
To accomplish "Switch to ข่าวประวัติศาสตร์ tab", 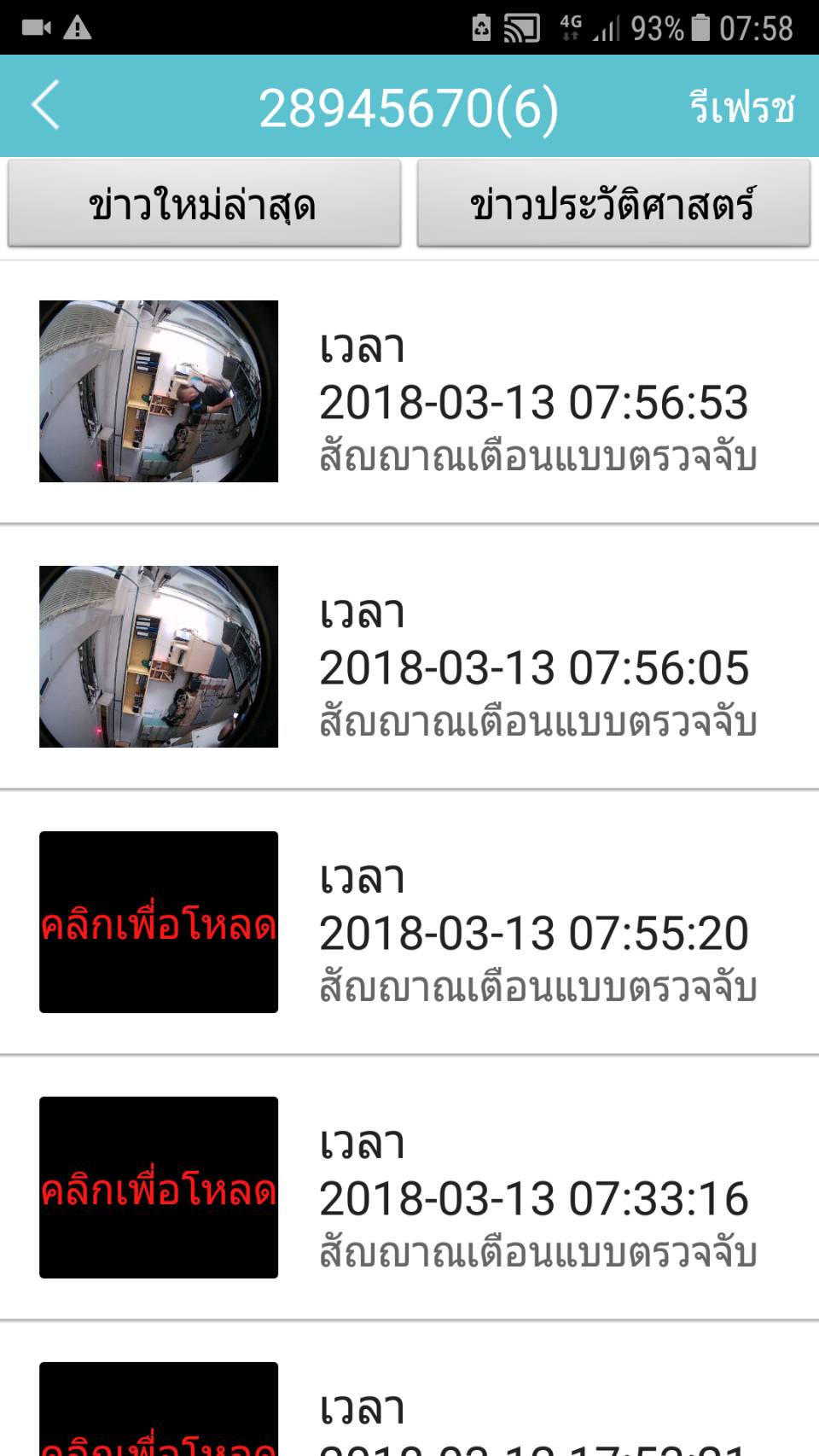I will pyautogui.click(x=613, y=204).
